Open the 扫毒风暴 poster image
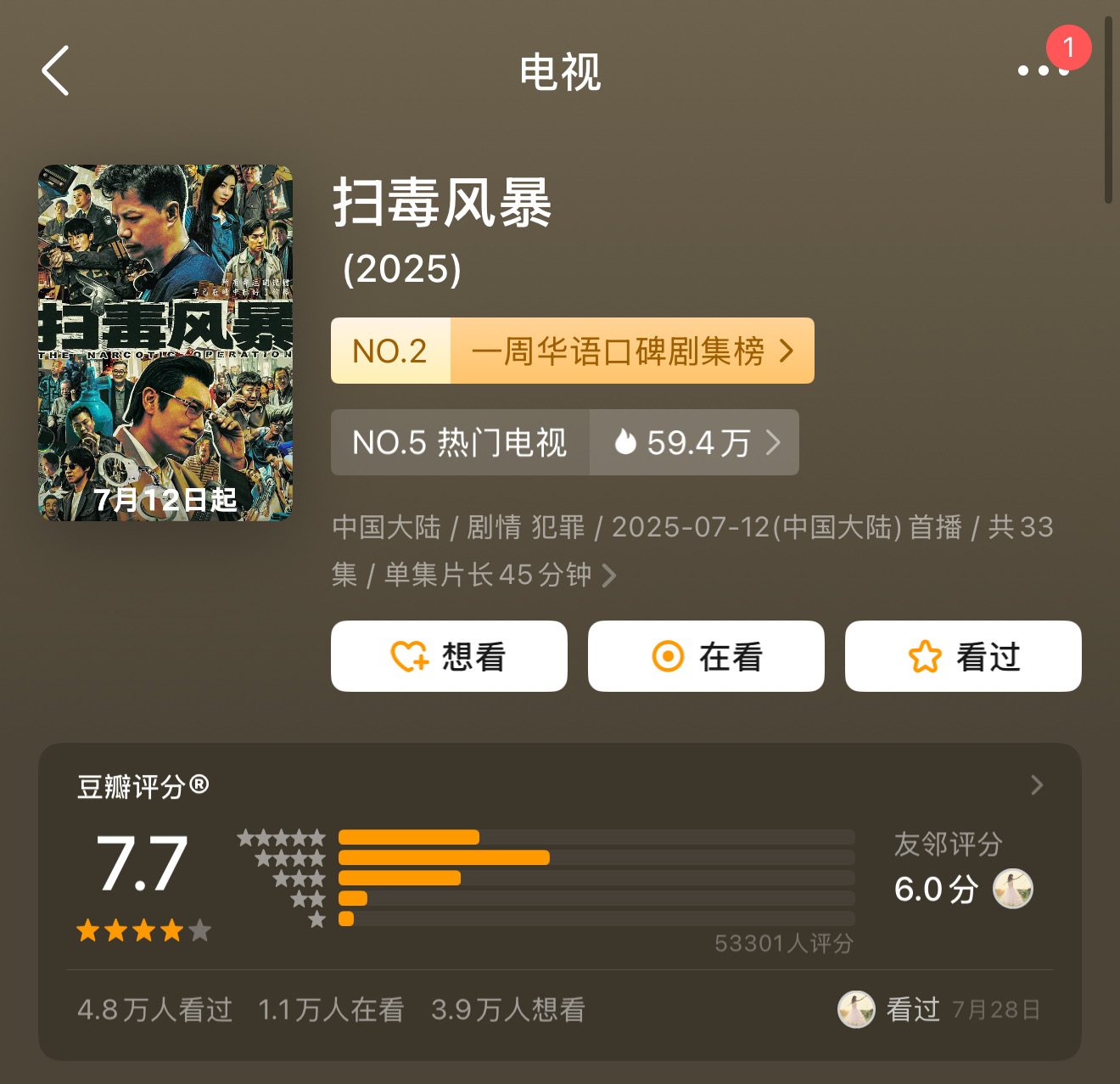Image resolution: width=1120 pixels, height=1084 pixels. [165, 342]
